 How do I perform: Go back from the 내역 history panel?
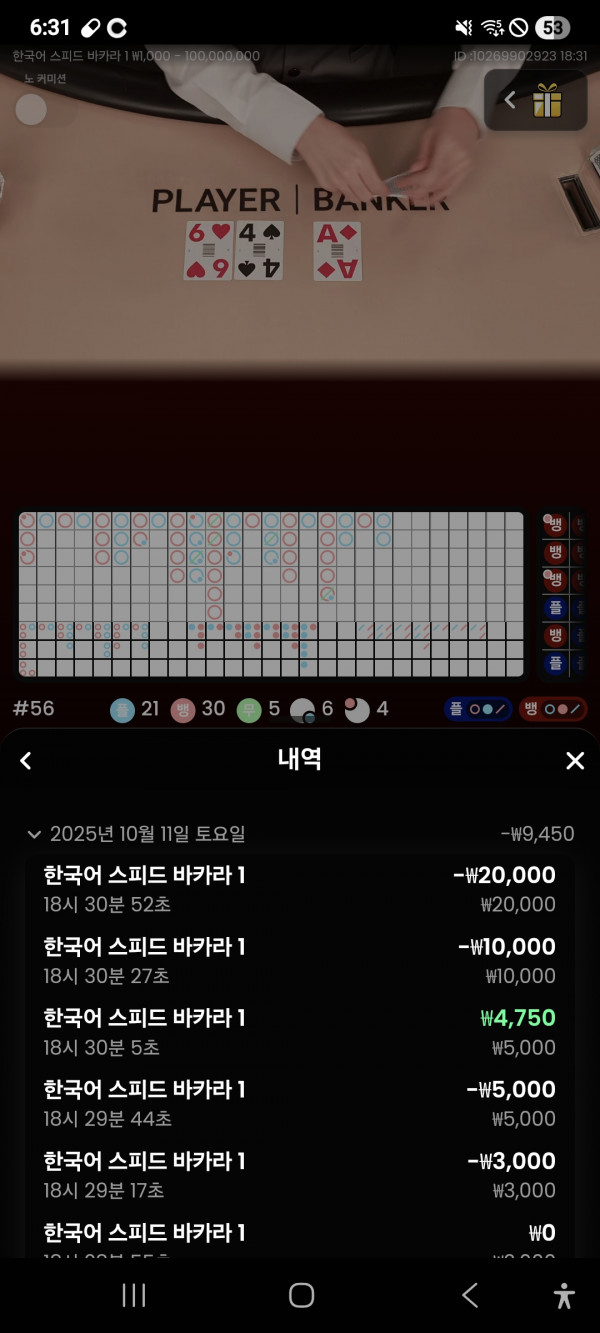pos(26,761)
